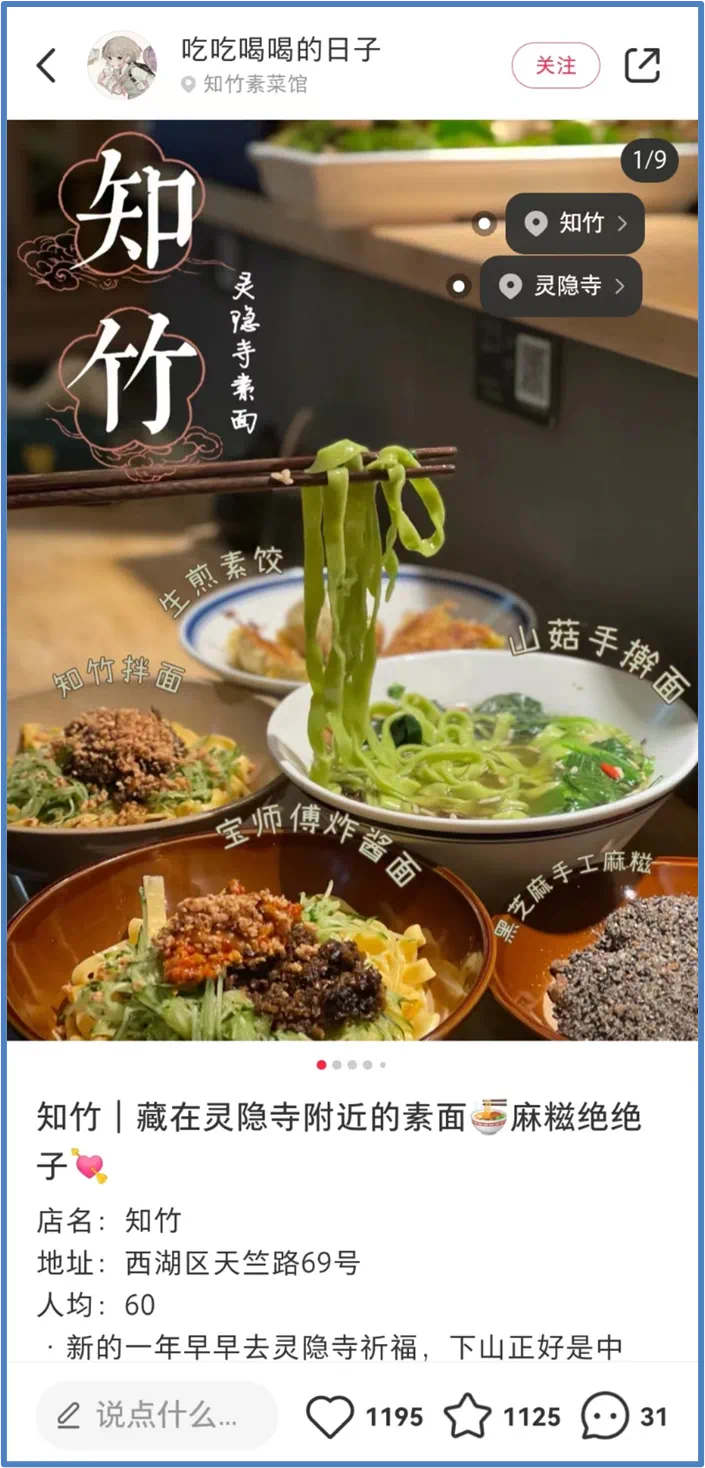
Task: Open the 知竹 location tag on photo
Action: coord(575,223)
